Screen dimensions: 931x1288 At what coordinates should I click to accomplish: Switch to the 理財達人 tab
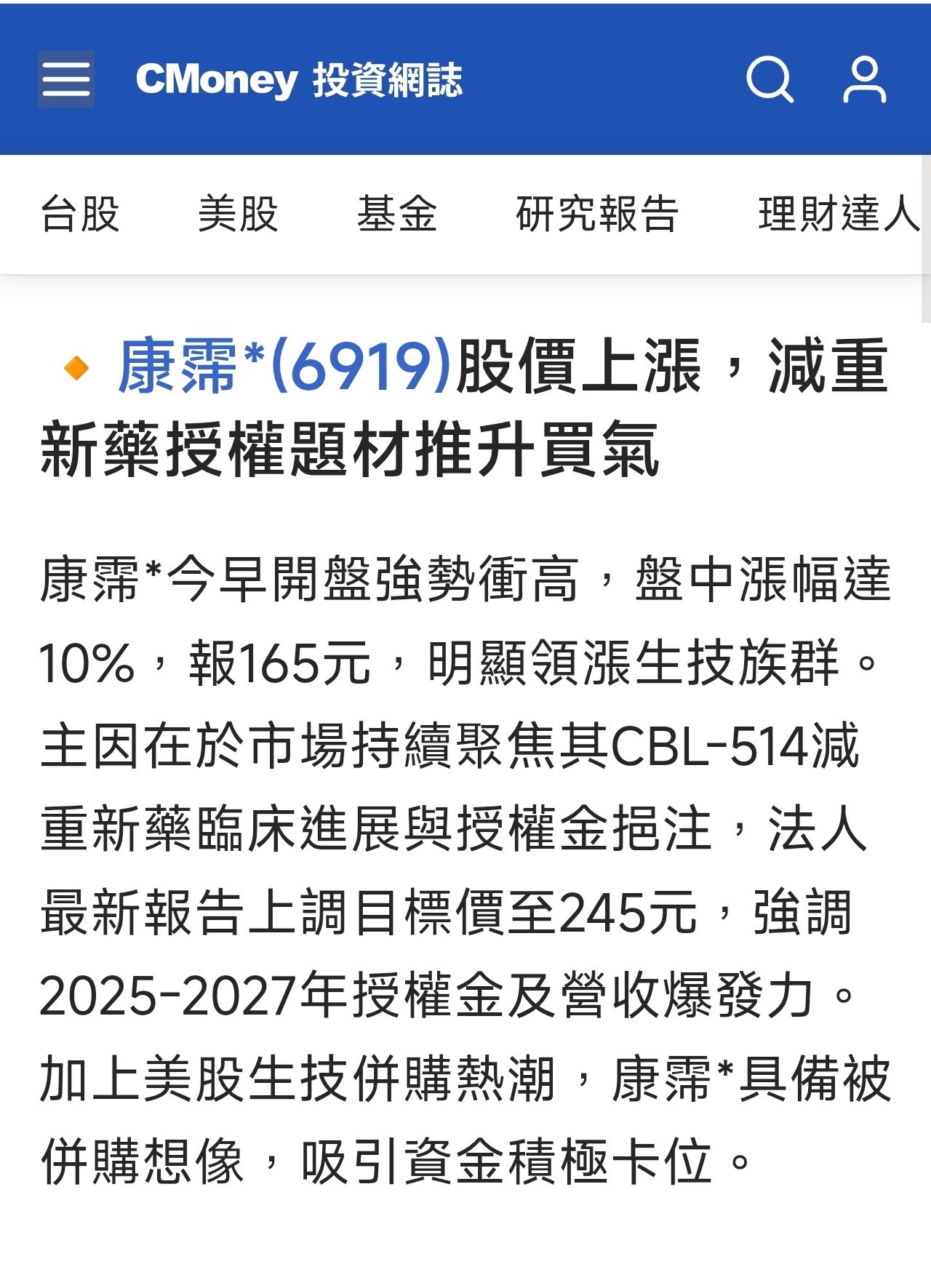click(839, 214)
